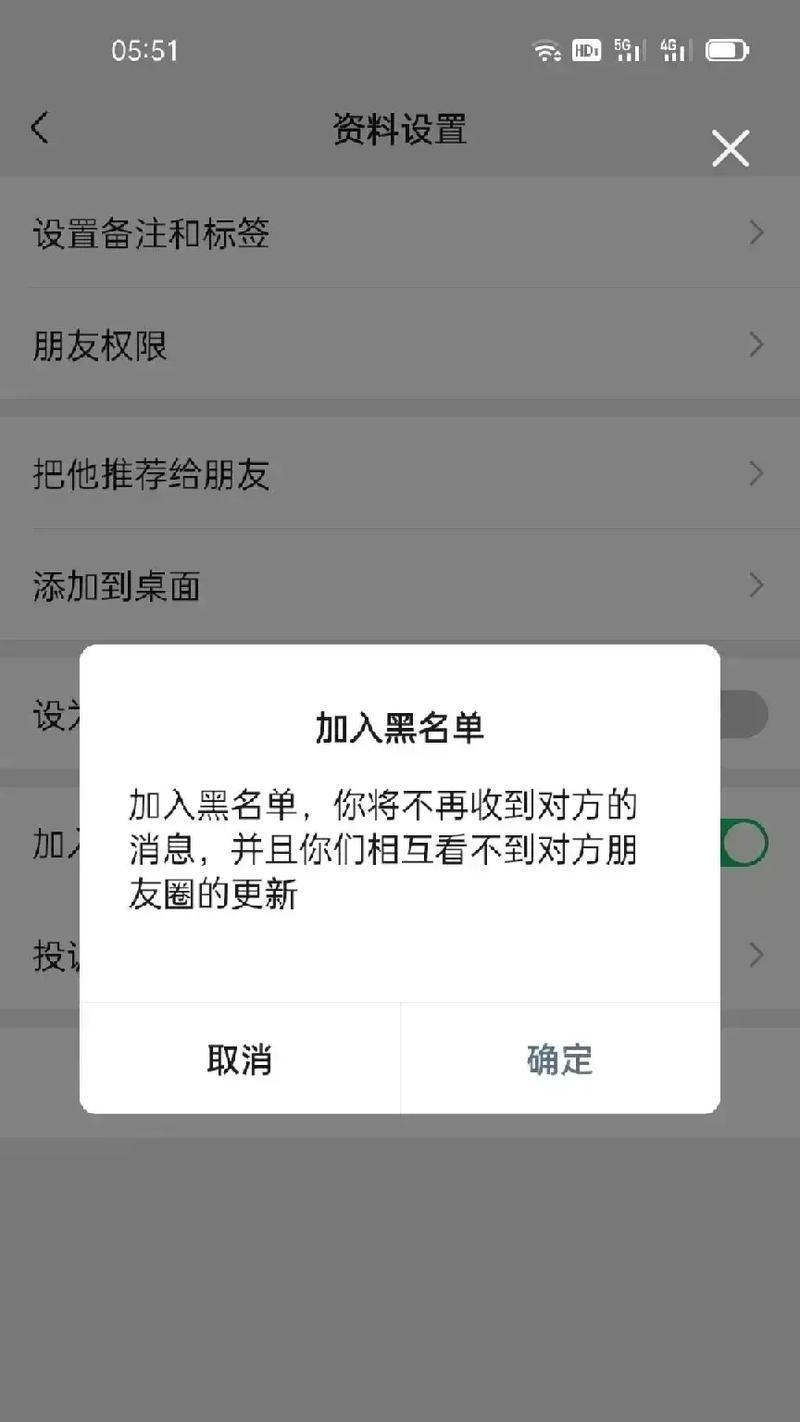The height and width of the screenshot is (1422, 800).
Task: Open 朋友权限 settings
Action: [400, 345]
